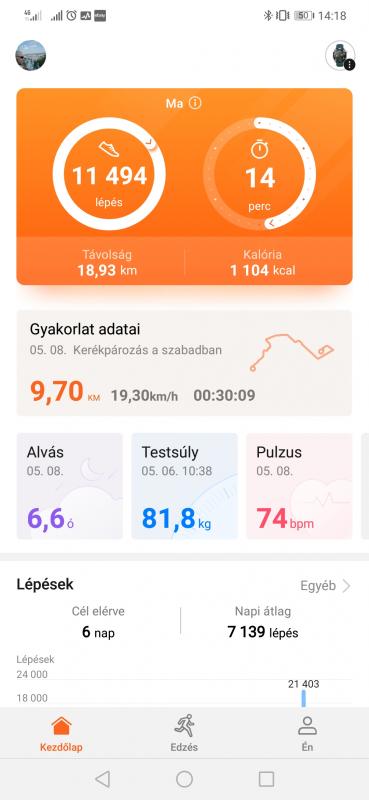Open the connected watch device icon
The width and height of the screenshot is (369, 800).
click(340, 55)
